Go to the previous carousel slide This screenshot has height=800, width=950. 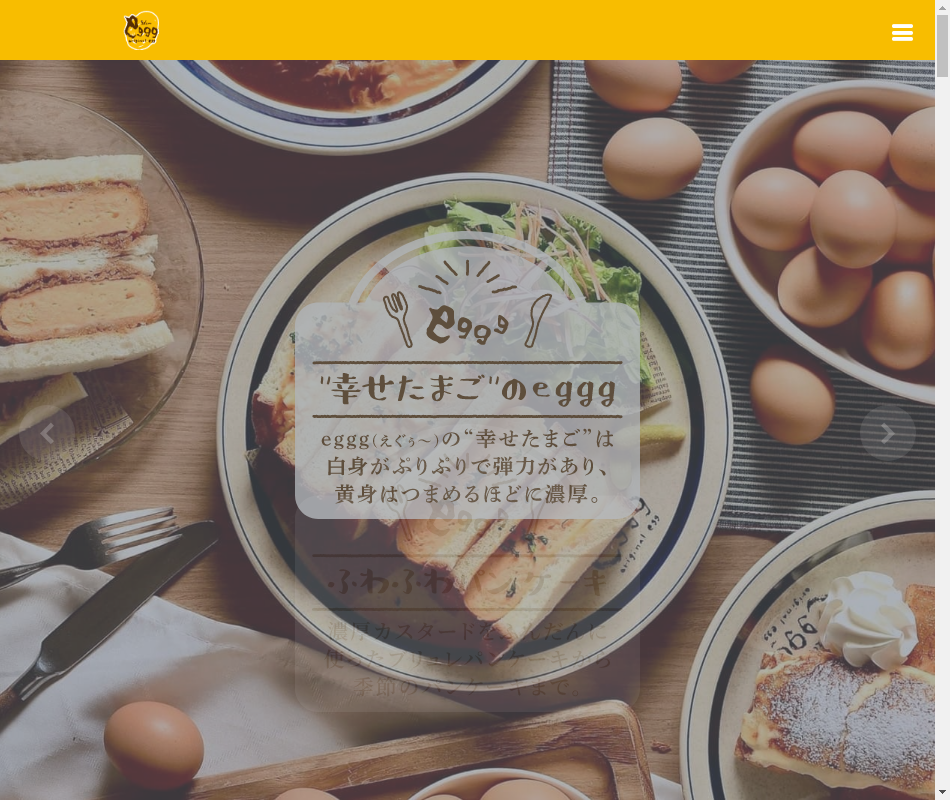[47, 433]
